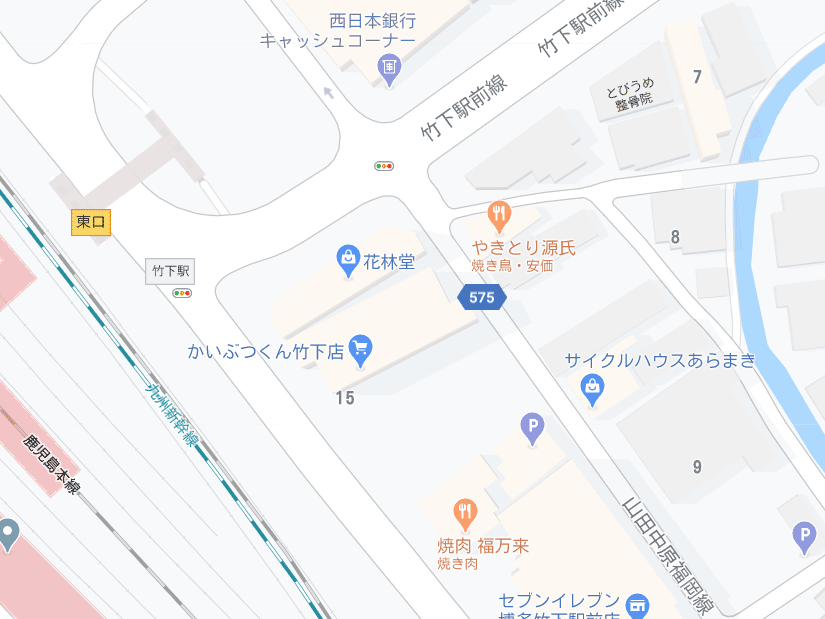Select the 竹下駅 station label
825x619 pixels.
[171, 271]
